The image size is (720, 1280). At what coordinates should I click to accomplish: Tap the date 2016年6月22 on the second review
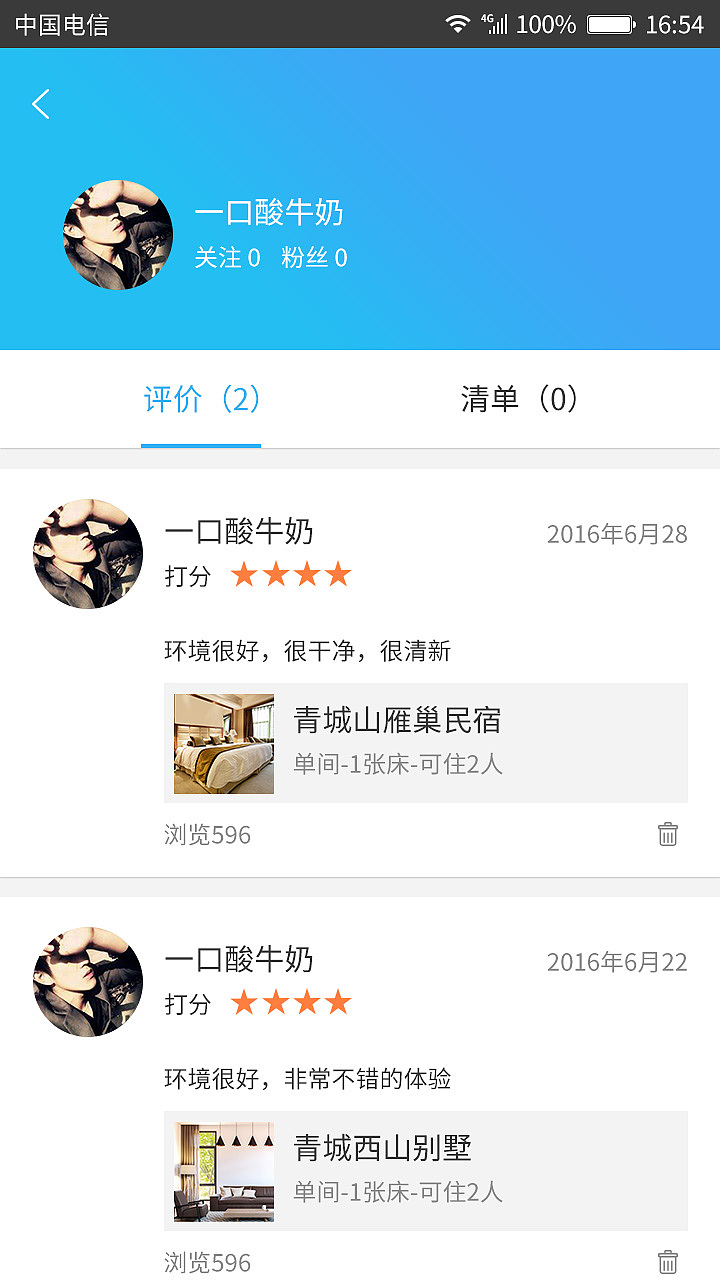[616, 961]
